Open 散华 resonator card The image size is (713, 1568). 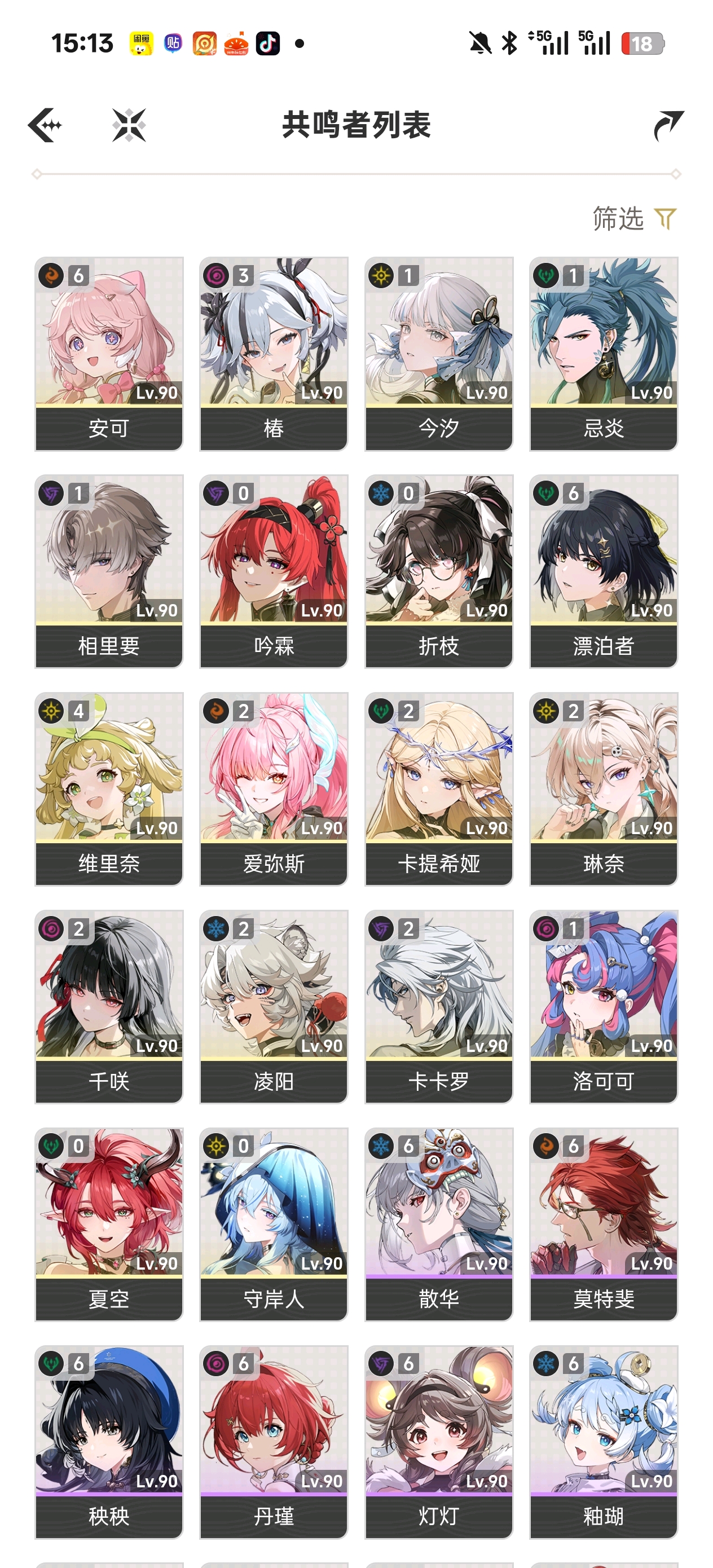pyautogui.click(x=439, y=1224)
